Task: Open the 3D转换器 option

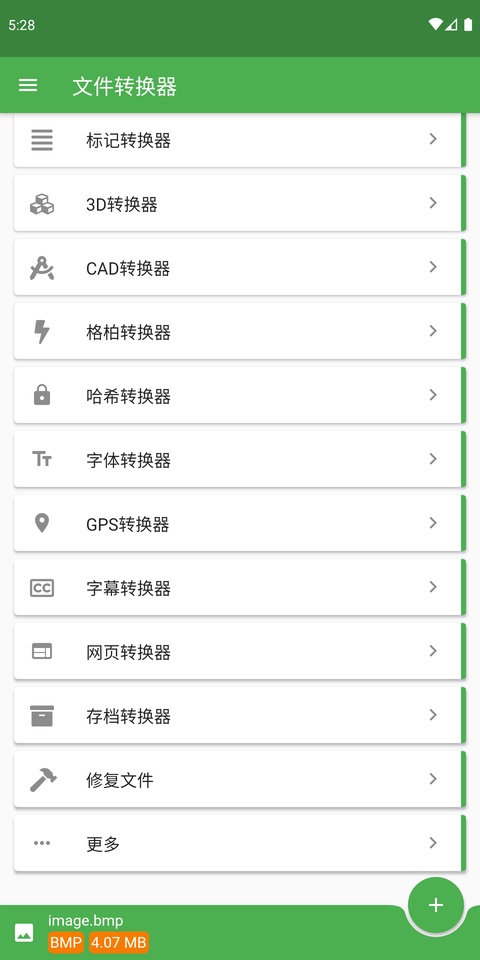Action: click(240, 204)
